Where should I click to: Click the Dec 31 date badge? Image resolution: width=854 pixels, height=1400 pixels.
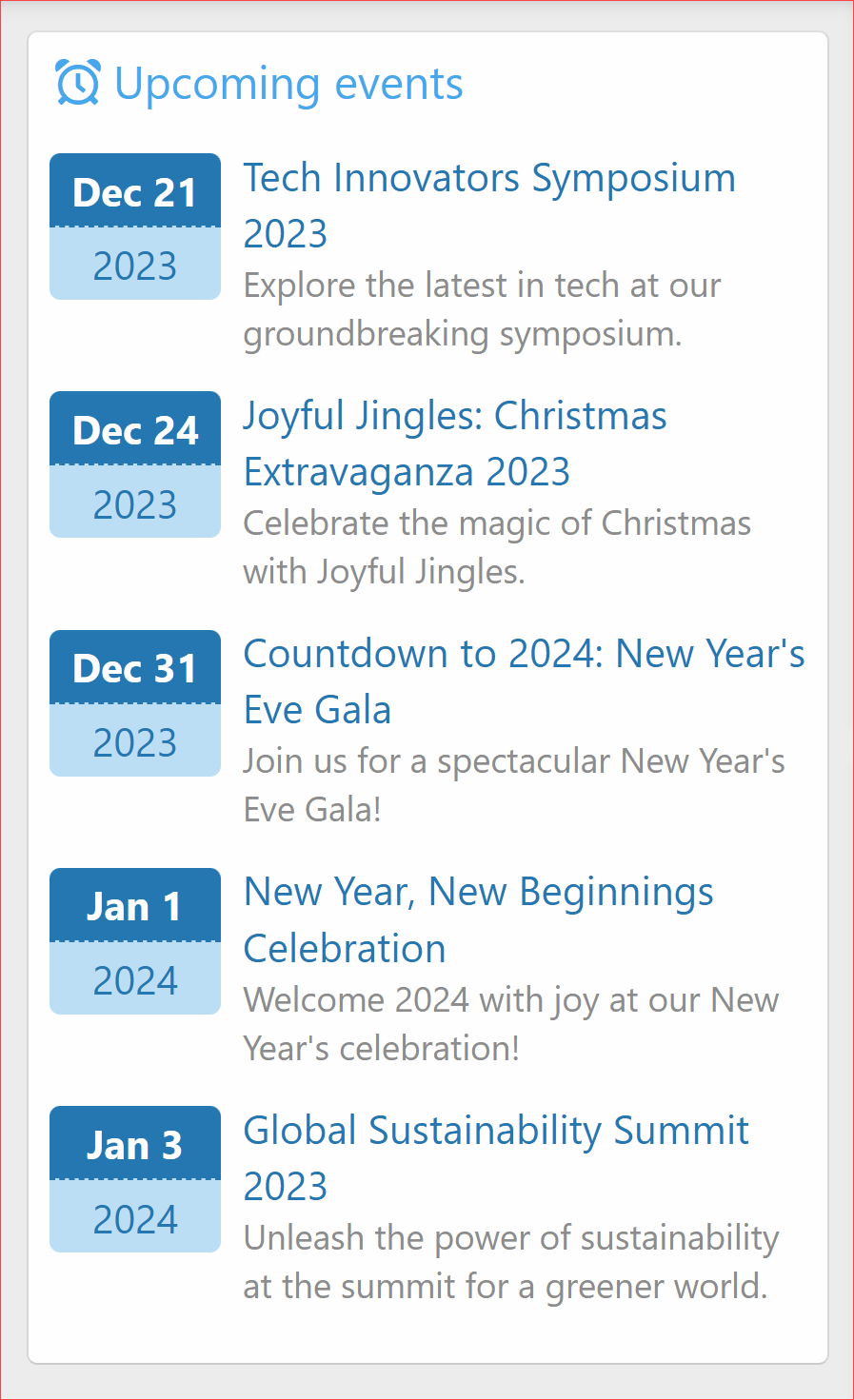pyautogui.click(x=134, y=667)
